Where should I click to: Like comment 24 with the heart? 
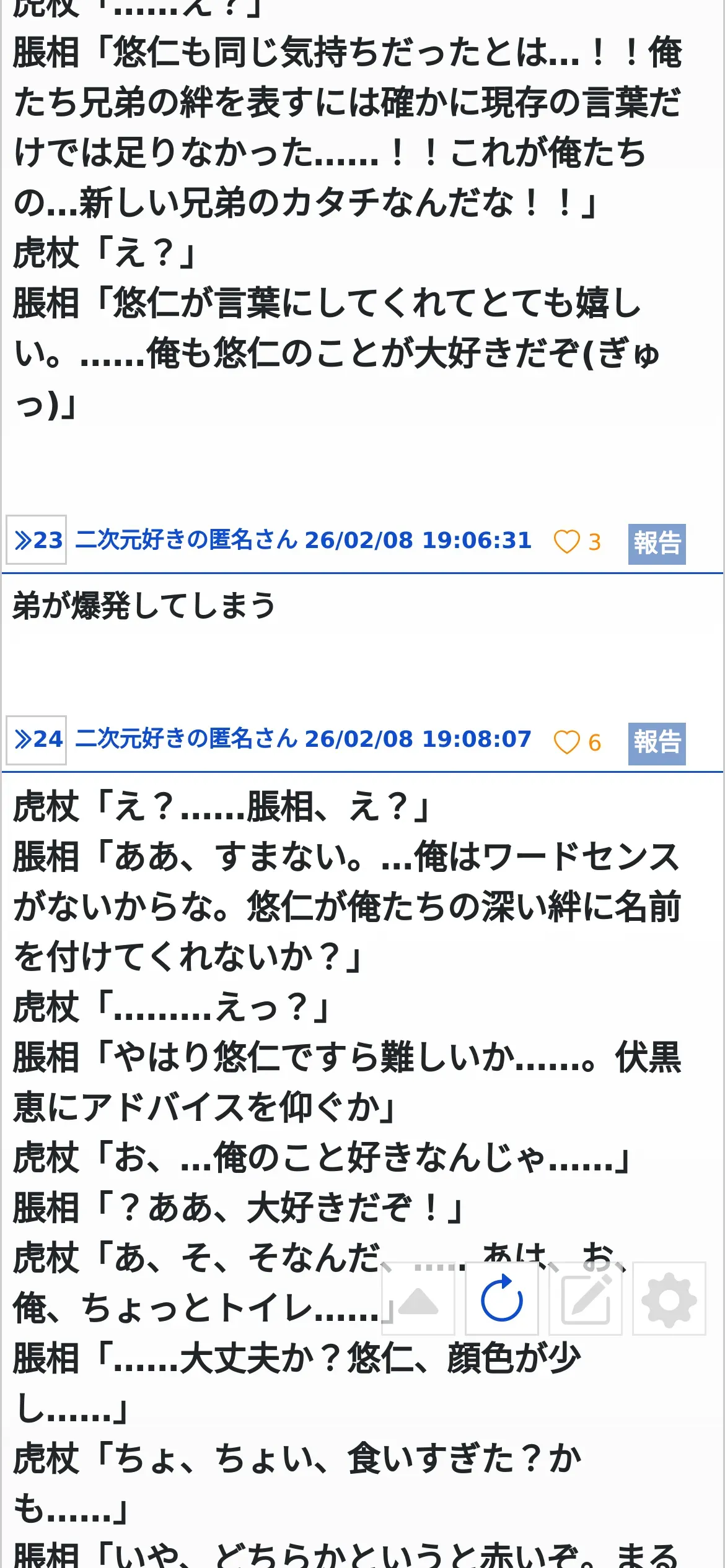click(x=566, y=742)
